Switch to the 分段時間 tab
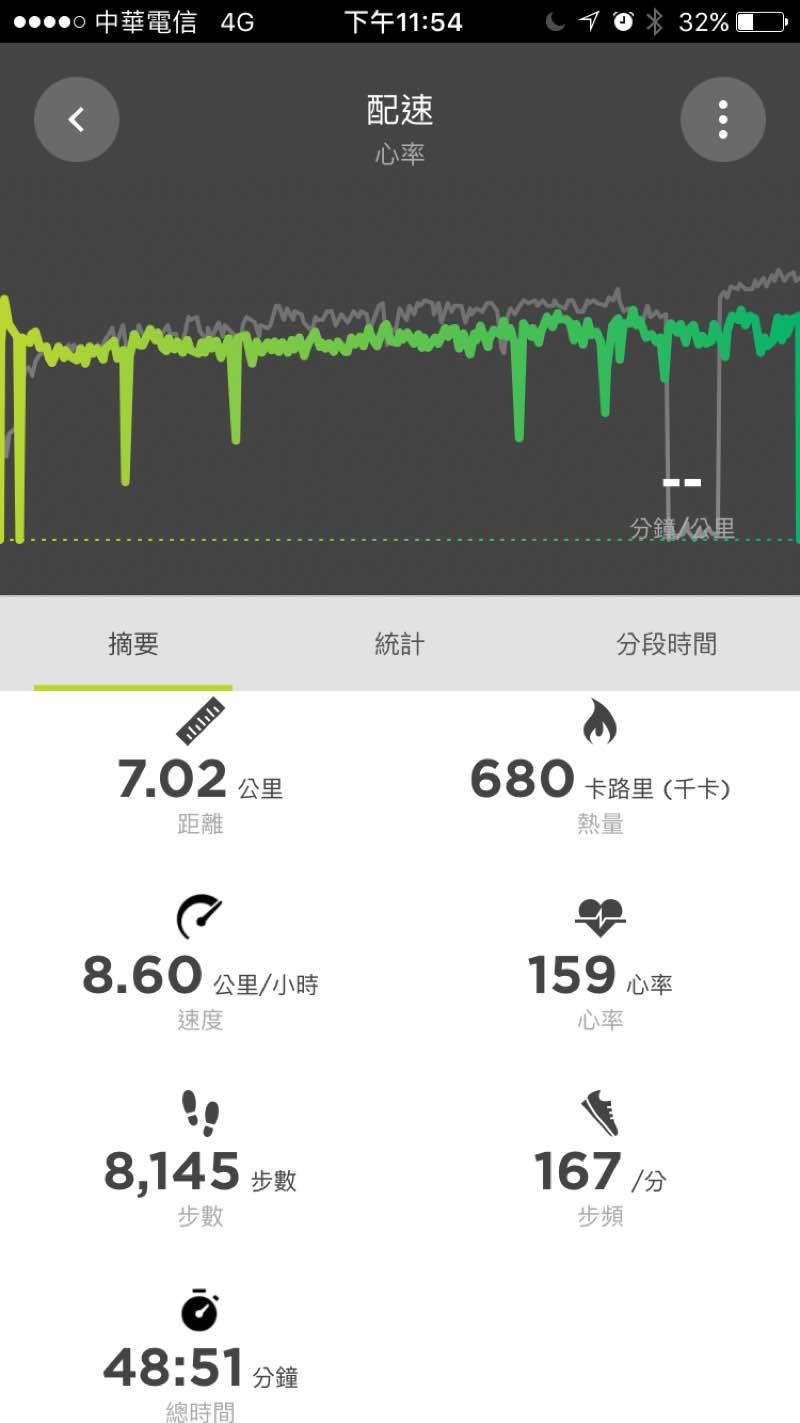The height and width of the screenshot is (1423, 800). point(666,645)
